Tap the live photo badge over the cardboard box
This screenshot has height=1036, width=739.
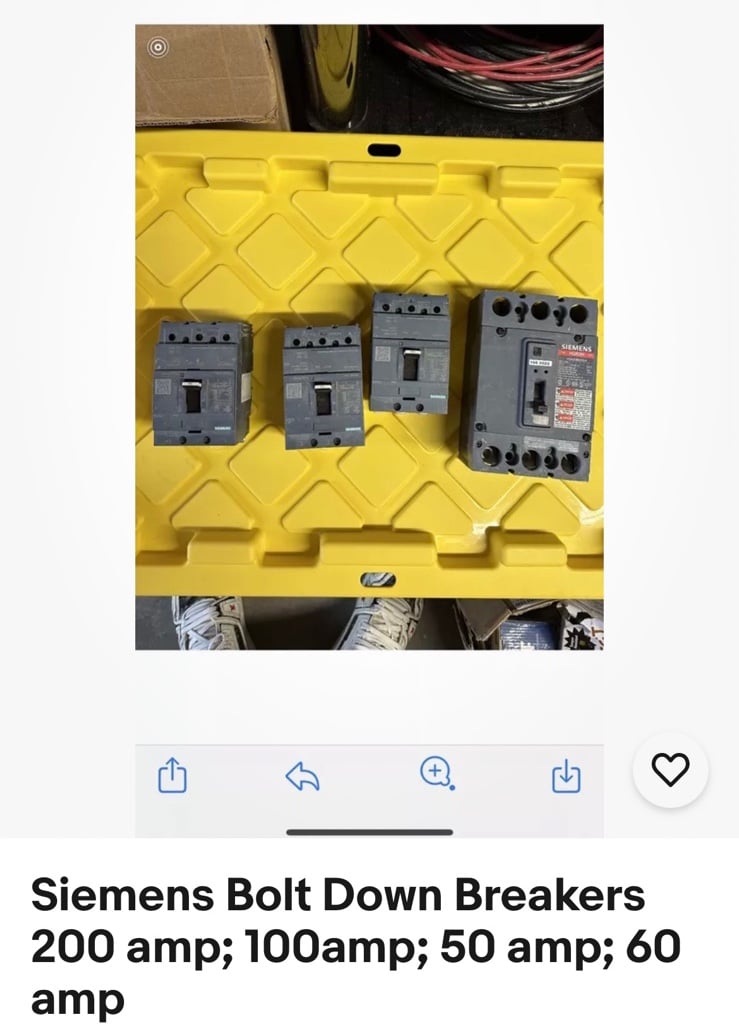(x=158, y=46)
